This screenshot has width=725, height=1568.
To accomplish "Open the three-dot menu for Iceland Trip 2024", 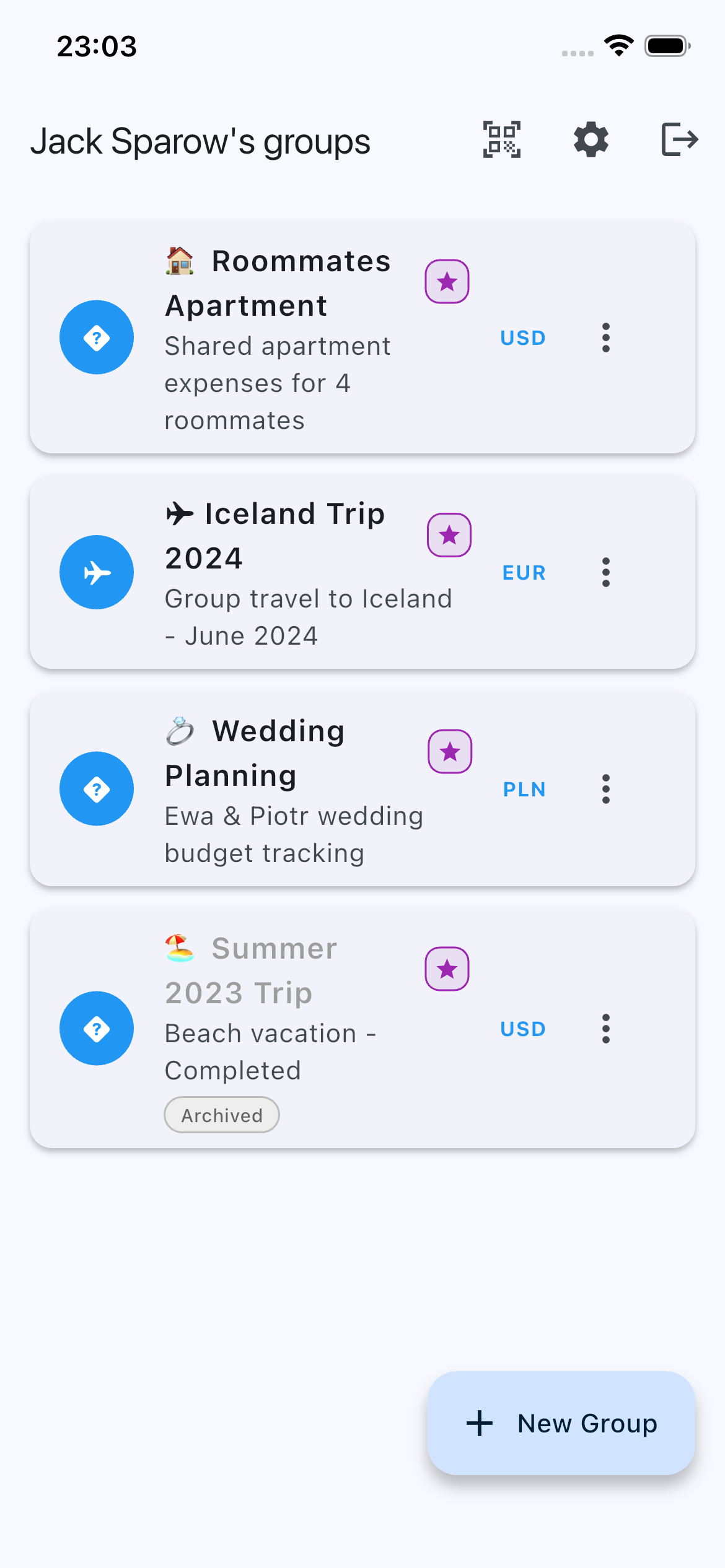I will pos(606,572).
